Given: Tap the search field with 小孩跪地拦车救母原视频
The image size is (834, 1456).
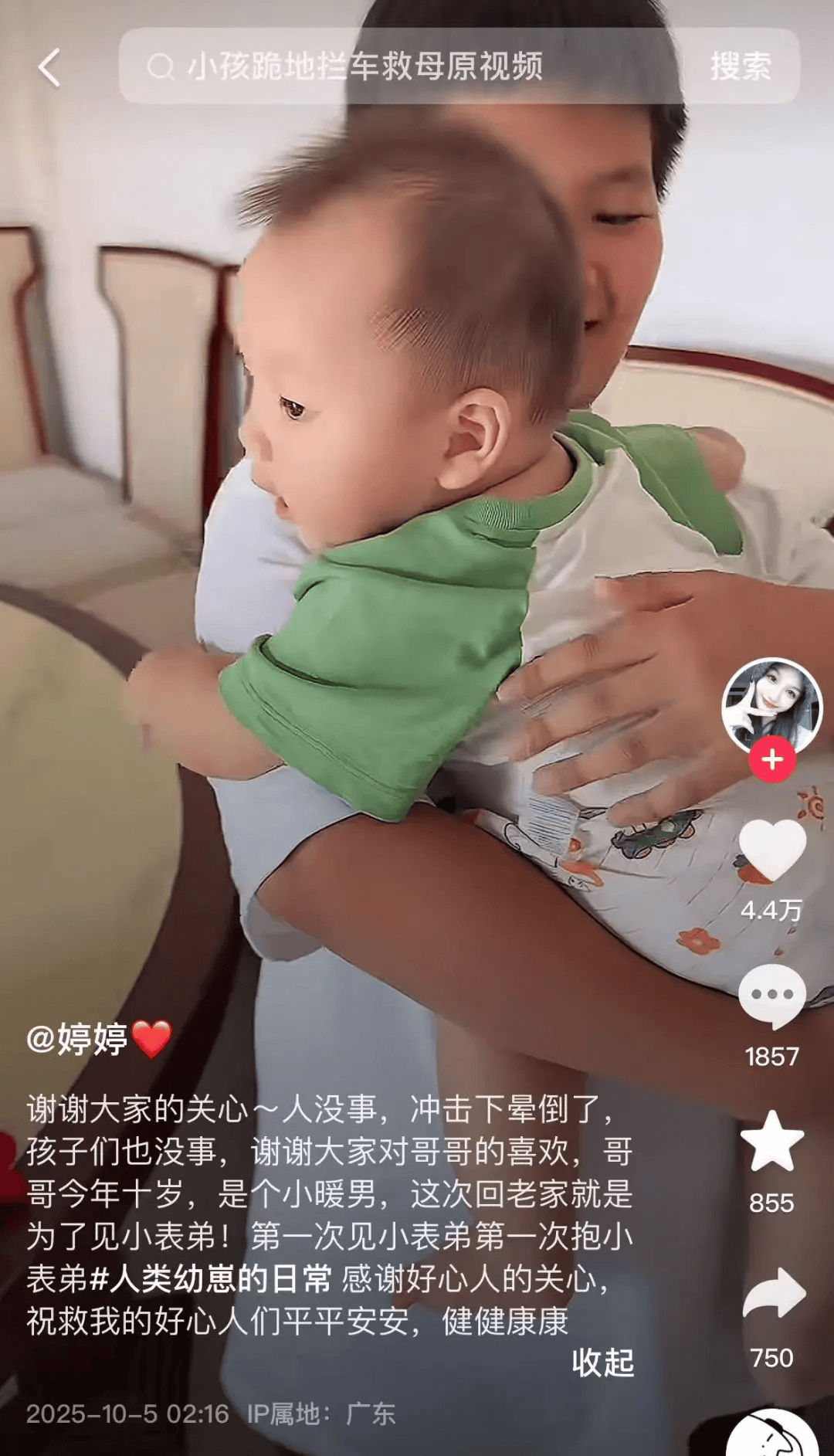Looking at the screenshot, I should pos(402,66).
